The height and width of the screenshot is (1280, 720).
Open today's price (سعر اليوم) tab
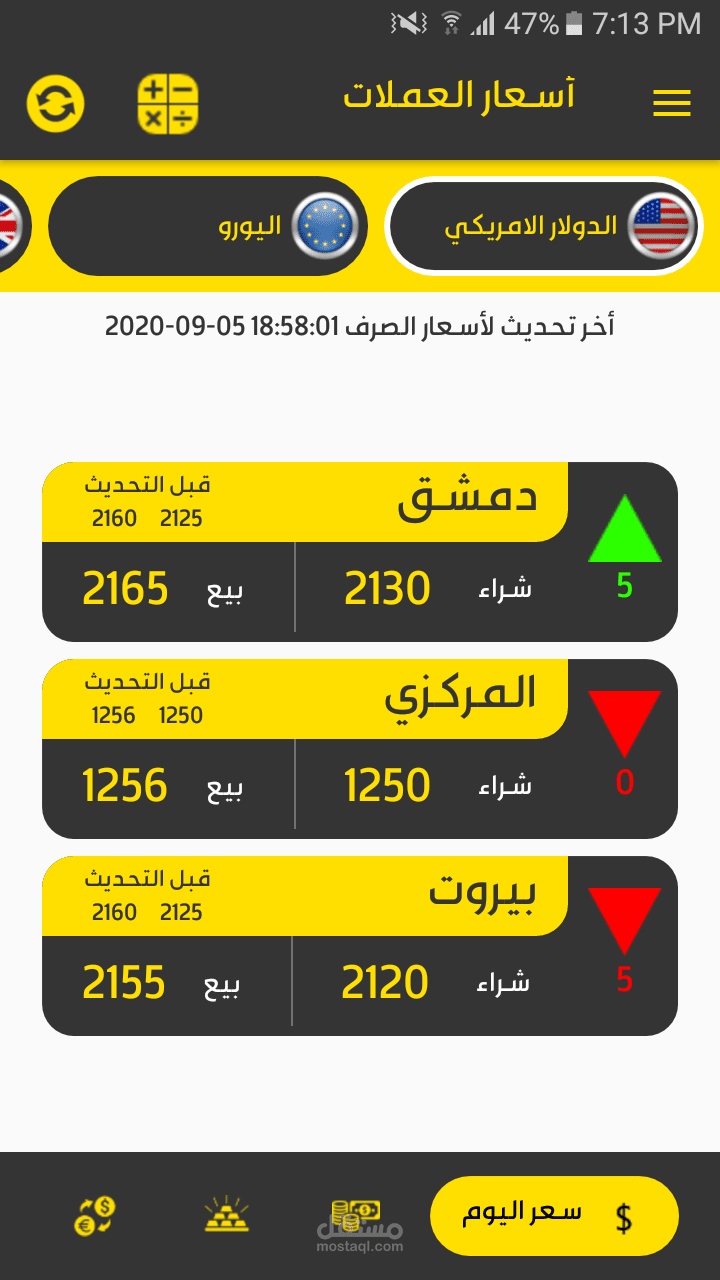pyautogui.click(x=554, y=1216)
